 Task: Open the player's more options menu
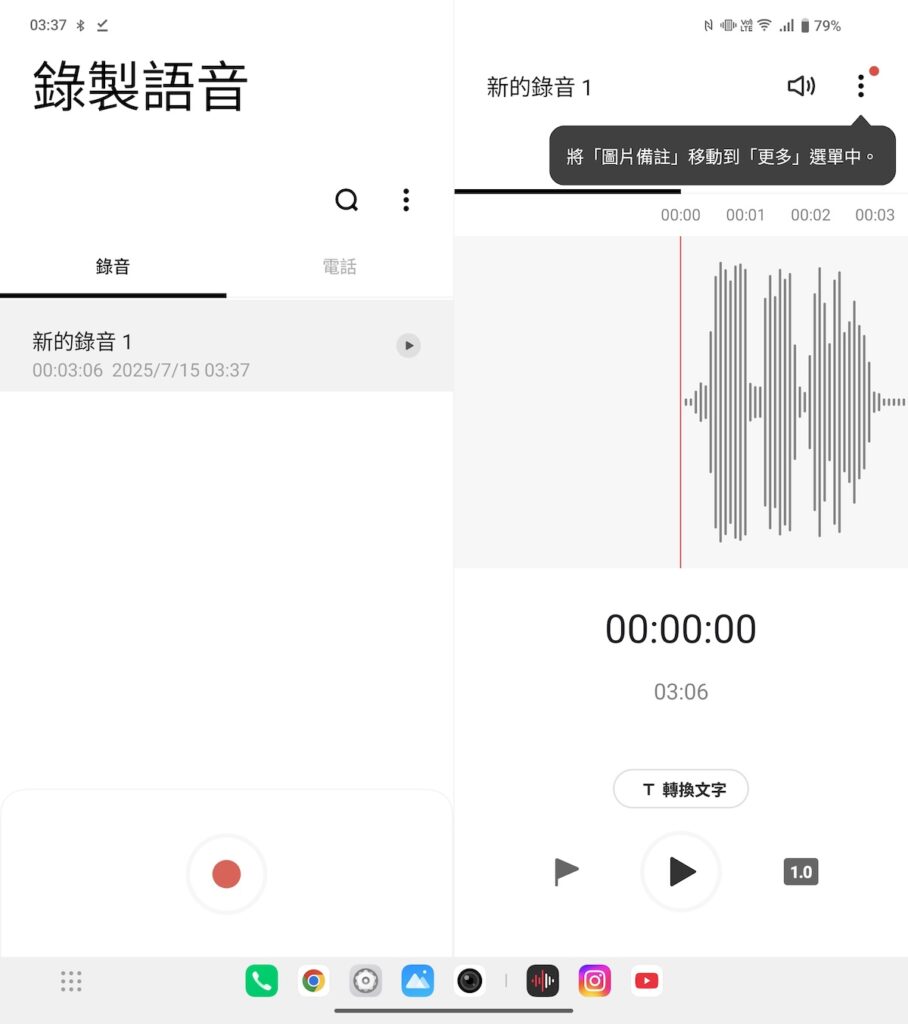tap(860, 86)
